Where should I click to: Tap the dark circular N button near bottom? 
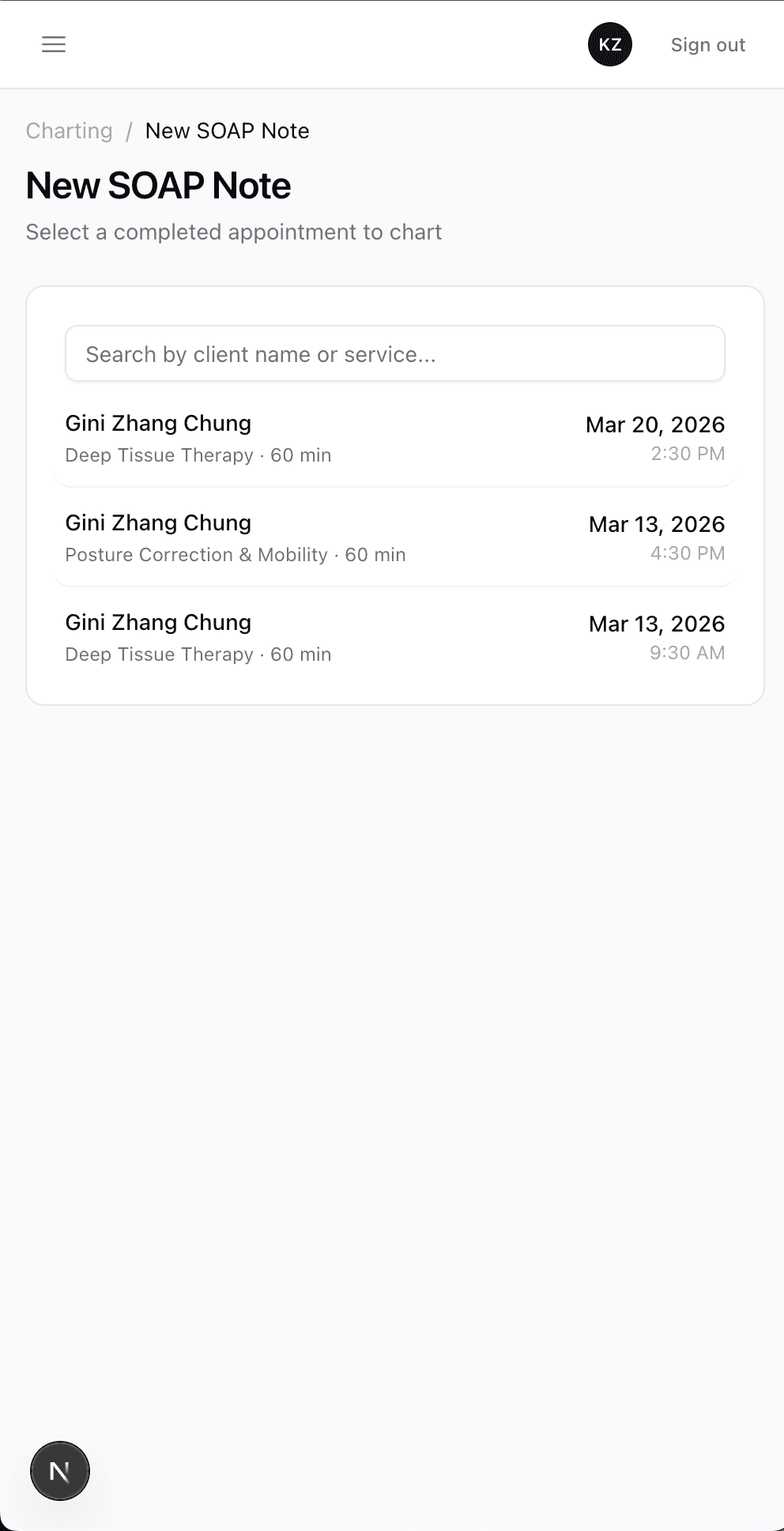[60, 1470]
